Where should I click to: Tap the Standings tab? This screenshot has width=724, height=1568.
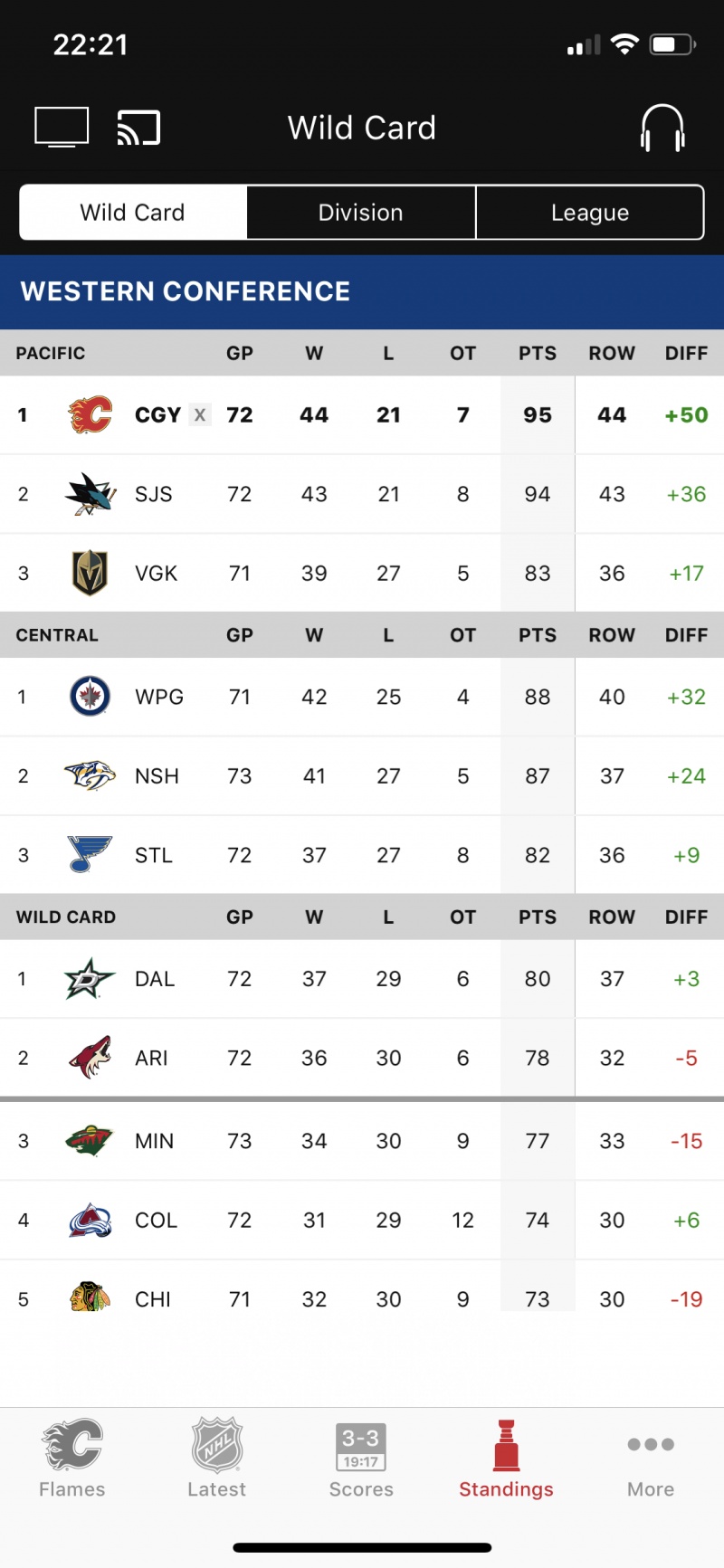[x=506, y=1455]
